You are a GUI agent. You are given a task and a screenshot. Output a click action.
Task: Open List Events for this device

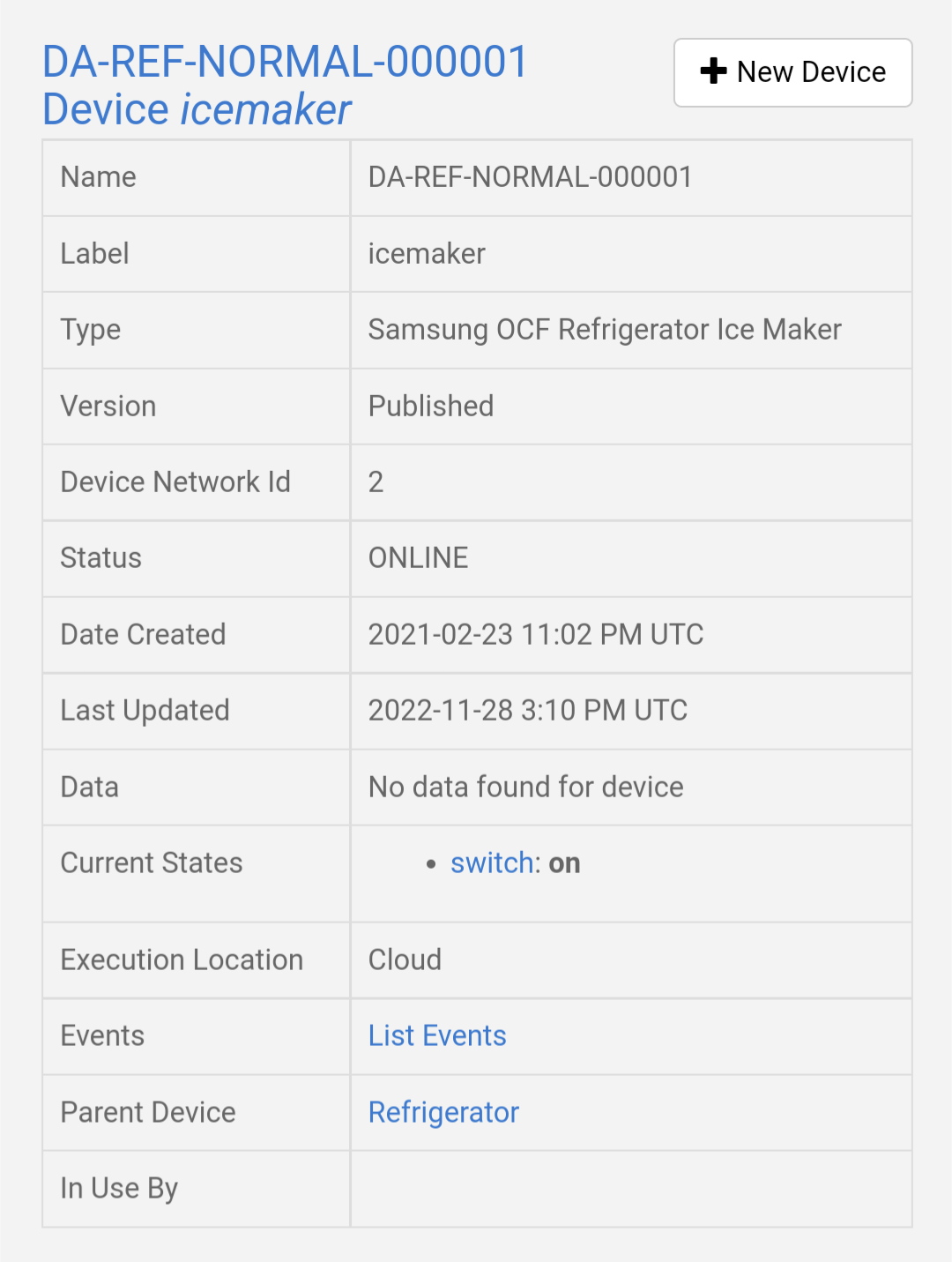coord(436,1035)
